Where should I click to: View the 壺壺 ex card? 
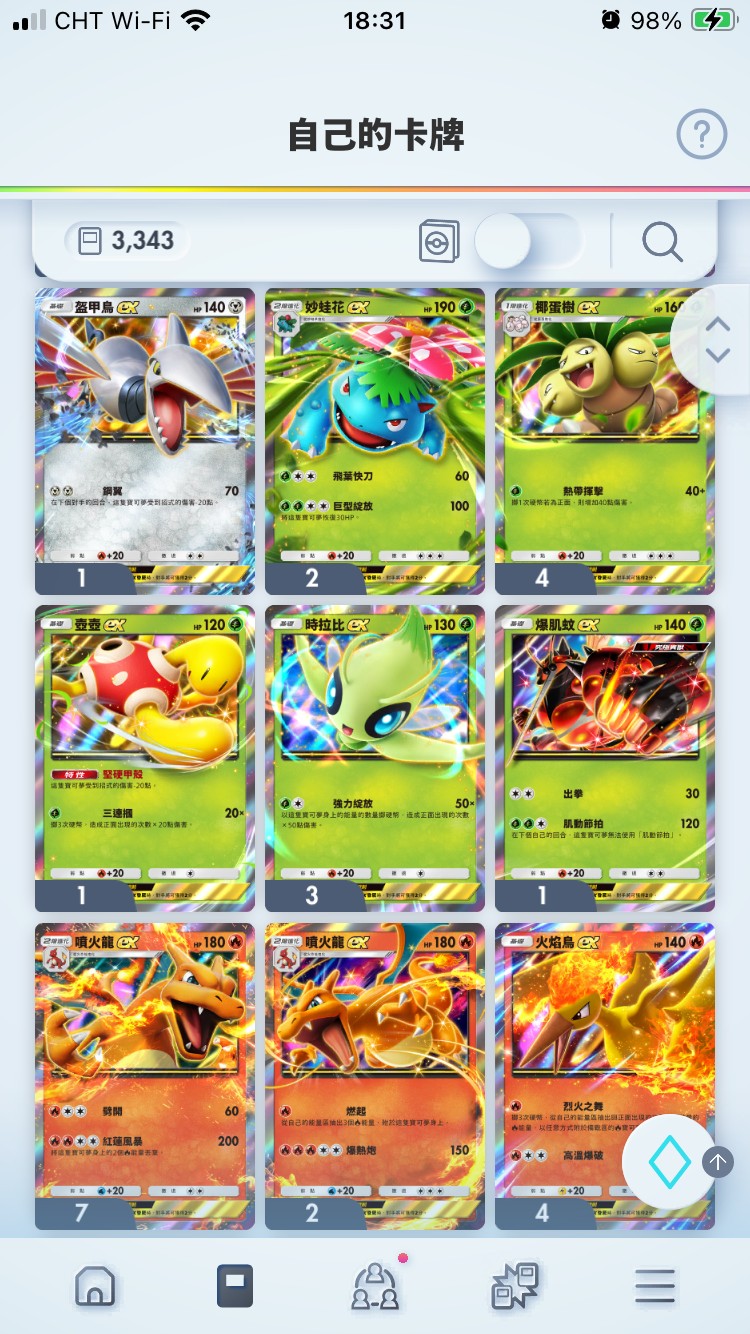[145, 750]
